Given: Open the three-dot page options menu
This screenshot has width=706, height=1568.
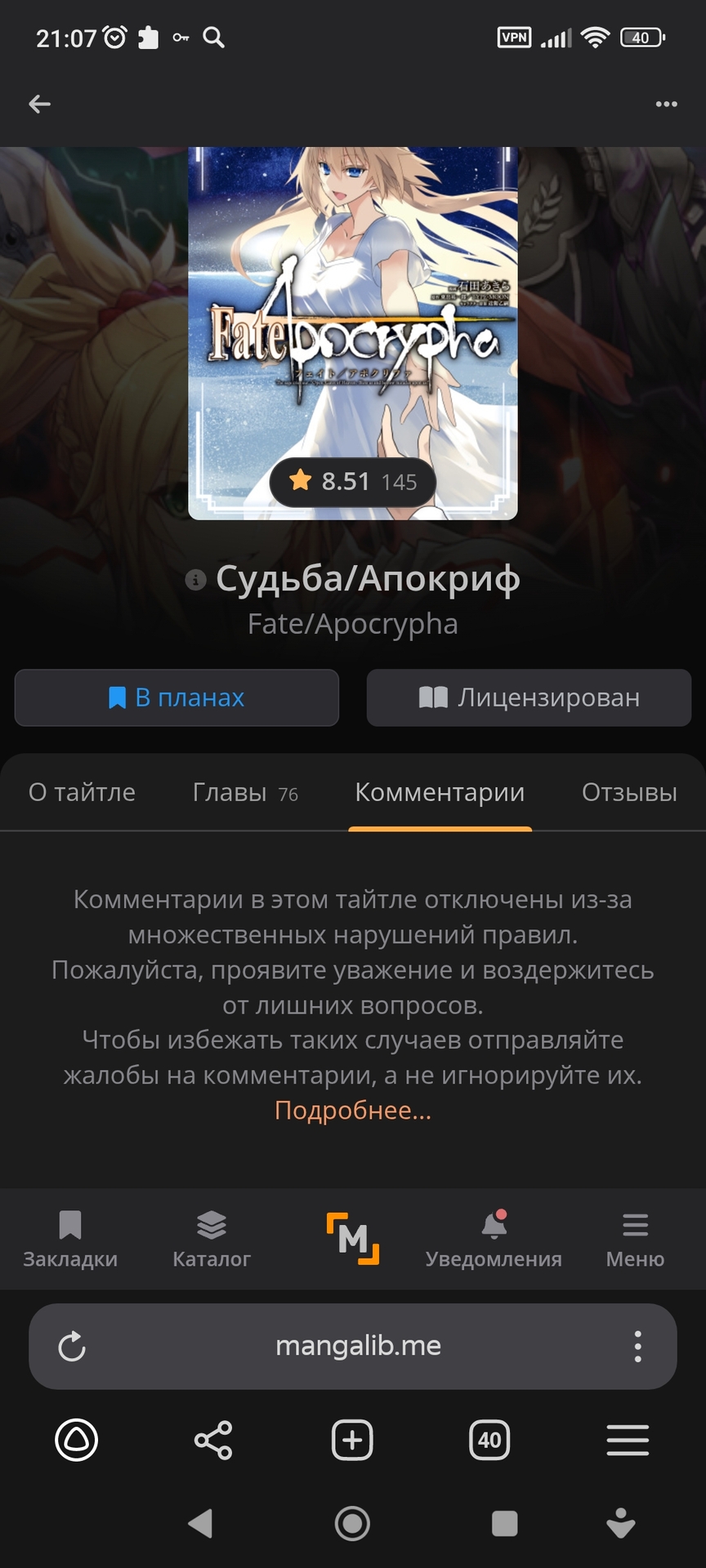Looking at the screenshot, I should 666,104.
